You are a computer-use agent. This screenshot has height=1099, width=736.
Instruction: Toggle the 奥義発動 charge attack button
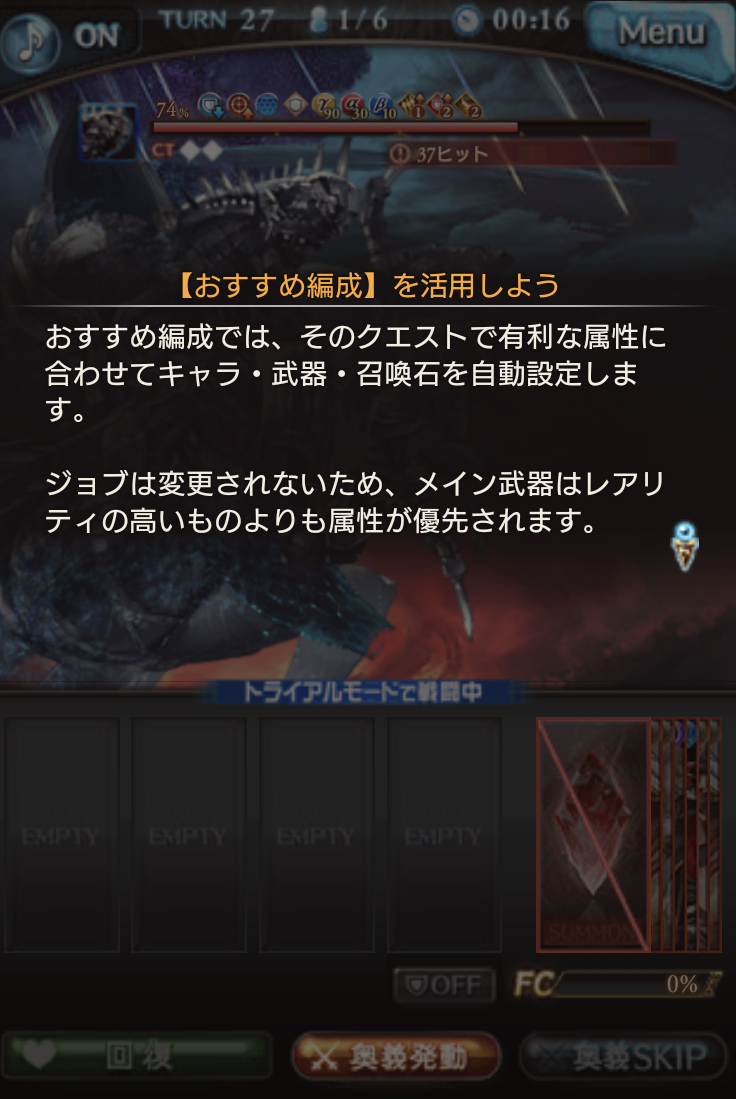(x=396, y=1056)
